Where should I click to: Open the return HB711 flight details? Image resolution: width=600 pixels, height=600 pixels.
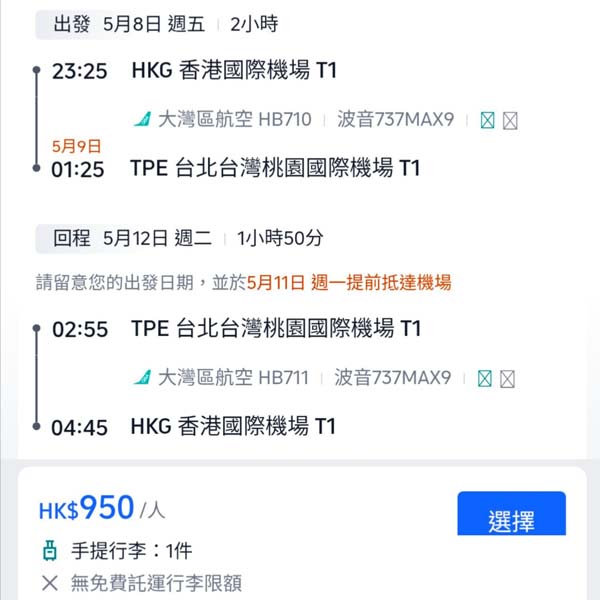222,378
